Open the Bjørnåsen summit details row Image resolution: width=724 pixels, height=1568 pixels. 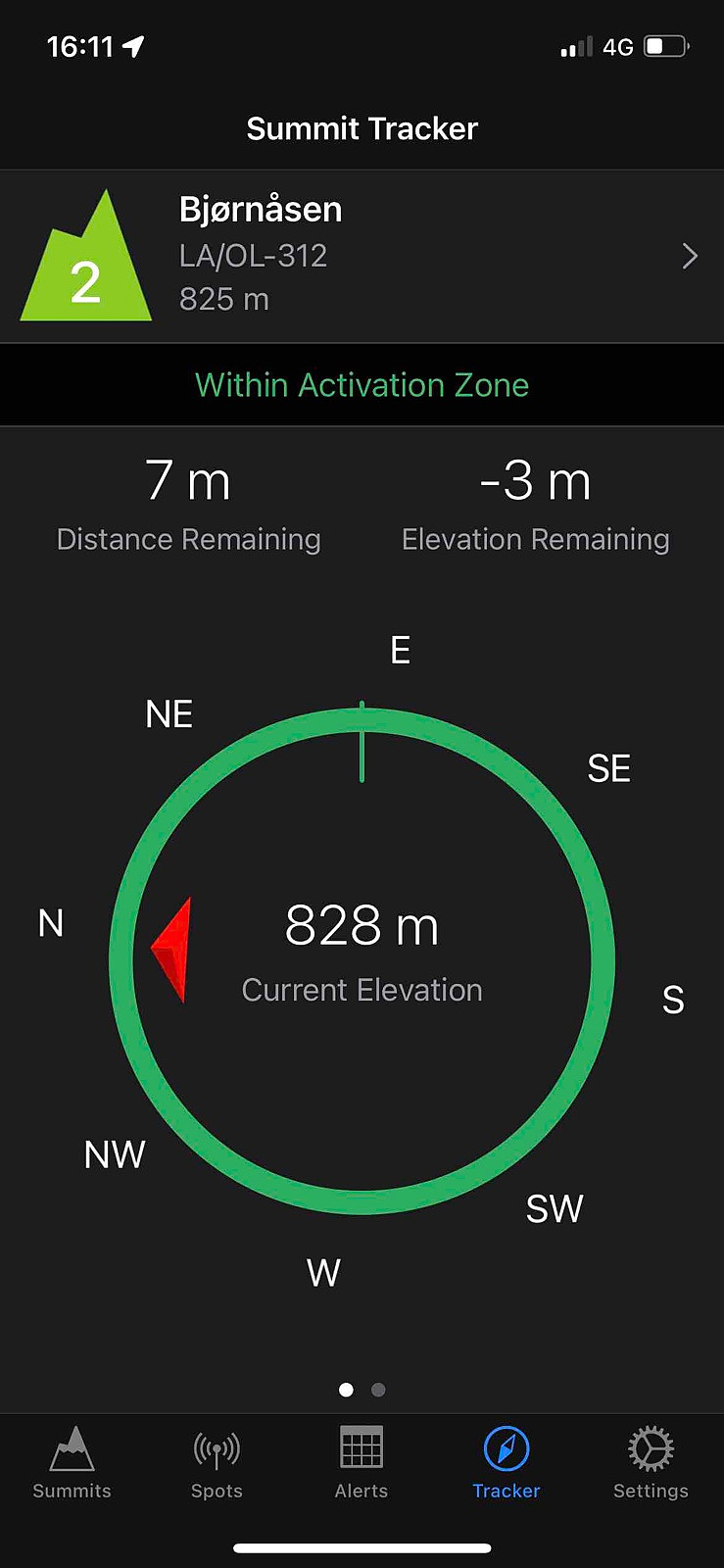pos(362,257)
